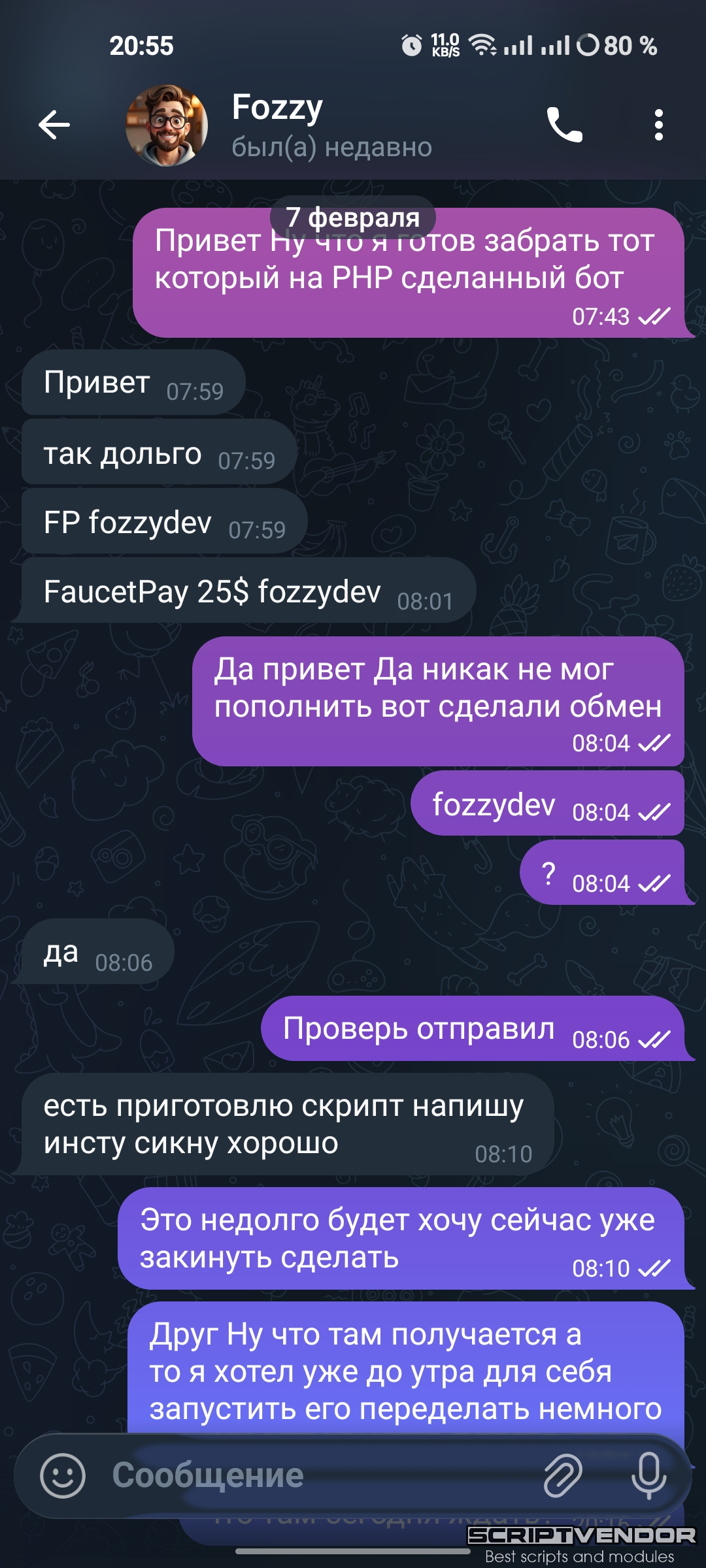The height and width of the screenshot is (1568, 706).
Task: Open Fozzy's profile picture
Action: pos(167,125)
